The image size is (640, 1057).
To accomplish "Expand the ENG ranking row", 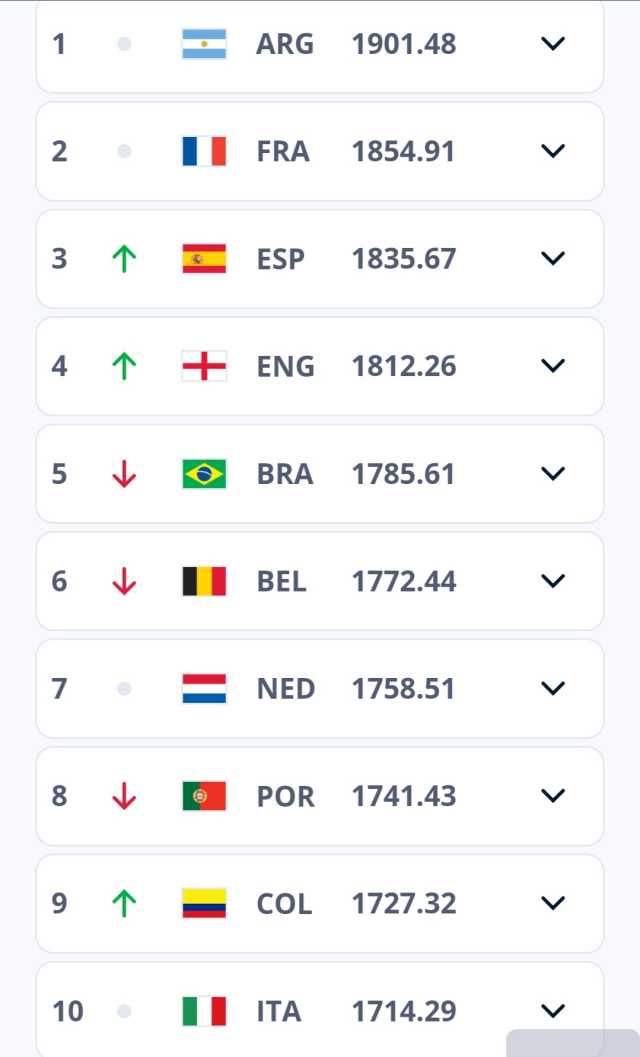I will [x=552, y=365].
